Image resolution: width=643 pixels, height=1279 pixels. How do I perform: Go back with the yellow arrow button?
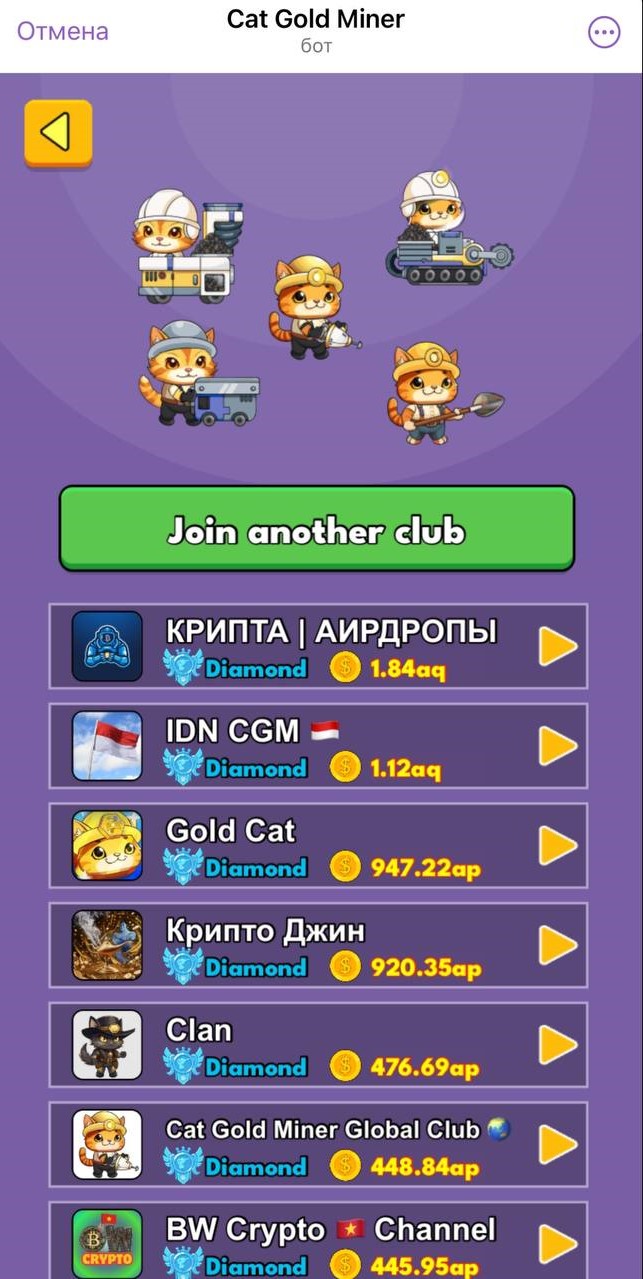[x=58, y=132]
